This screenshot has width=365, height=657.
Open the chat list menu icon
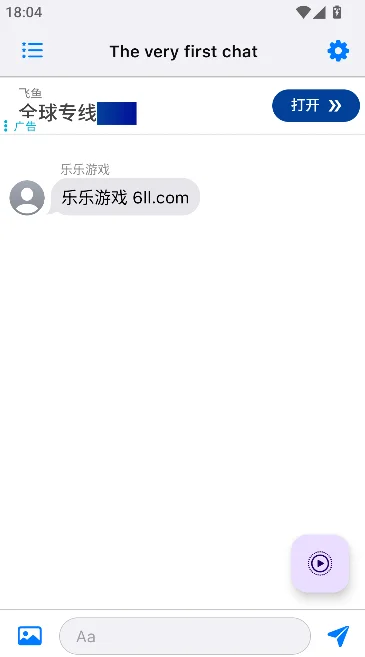click(32, 50)
